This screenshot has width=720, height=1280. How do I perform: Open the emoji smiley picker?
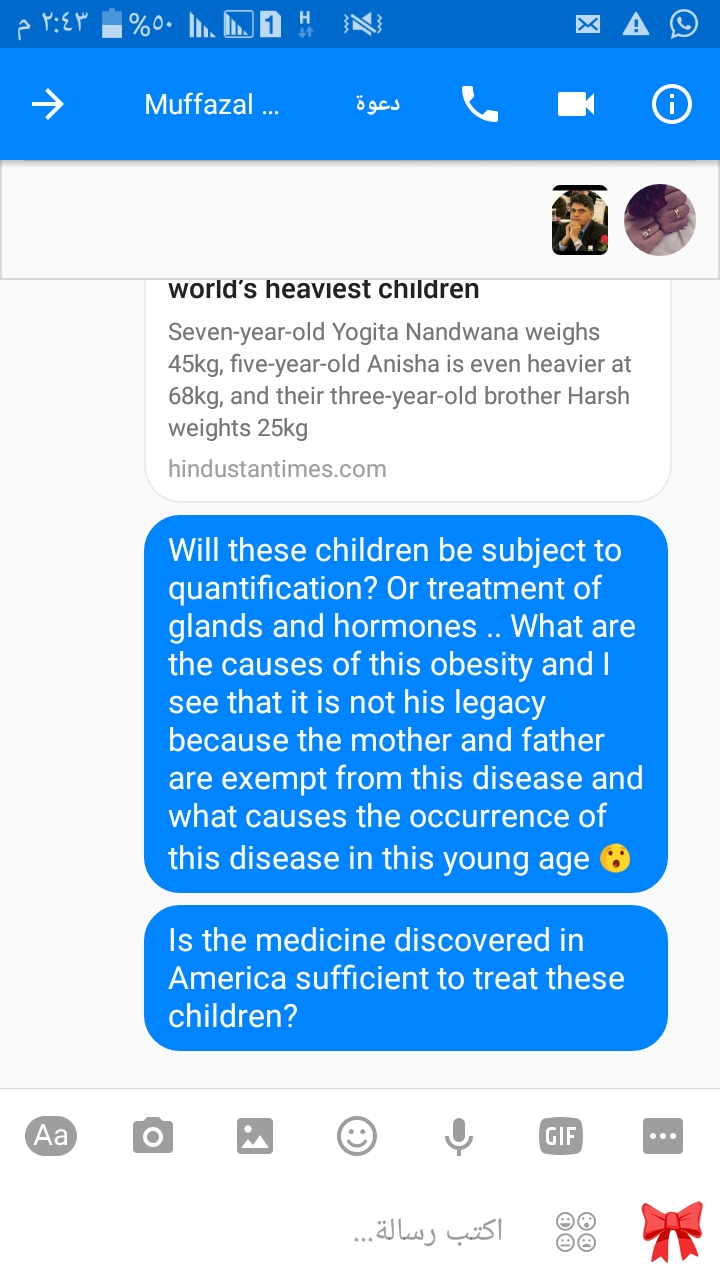point(357,1136)
